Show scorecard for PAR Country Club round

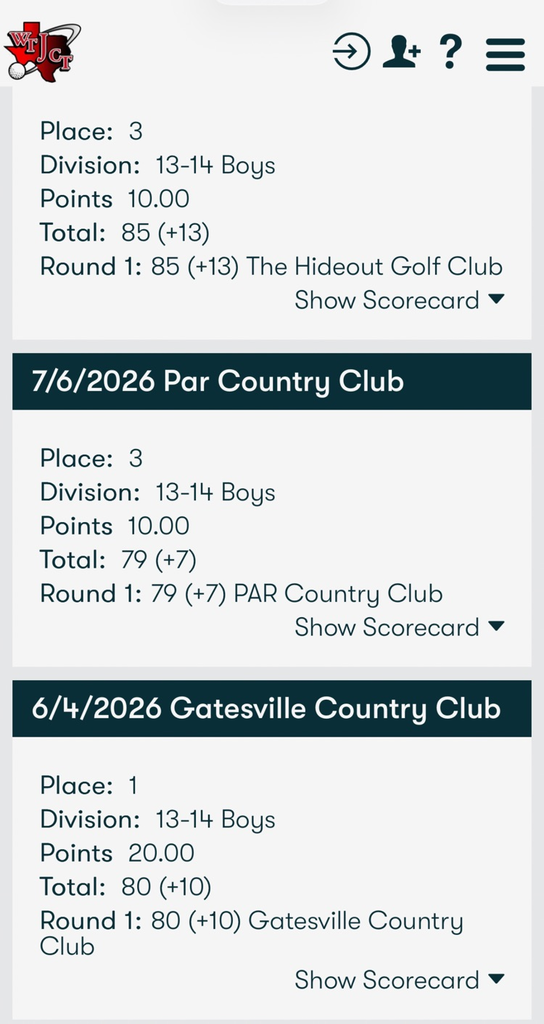click(x=400, y=627)
